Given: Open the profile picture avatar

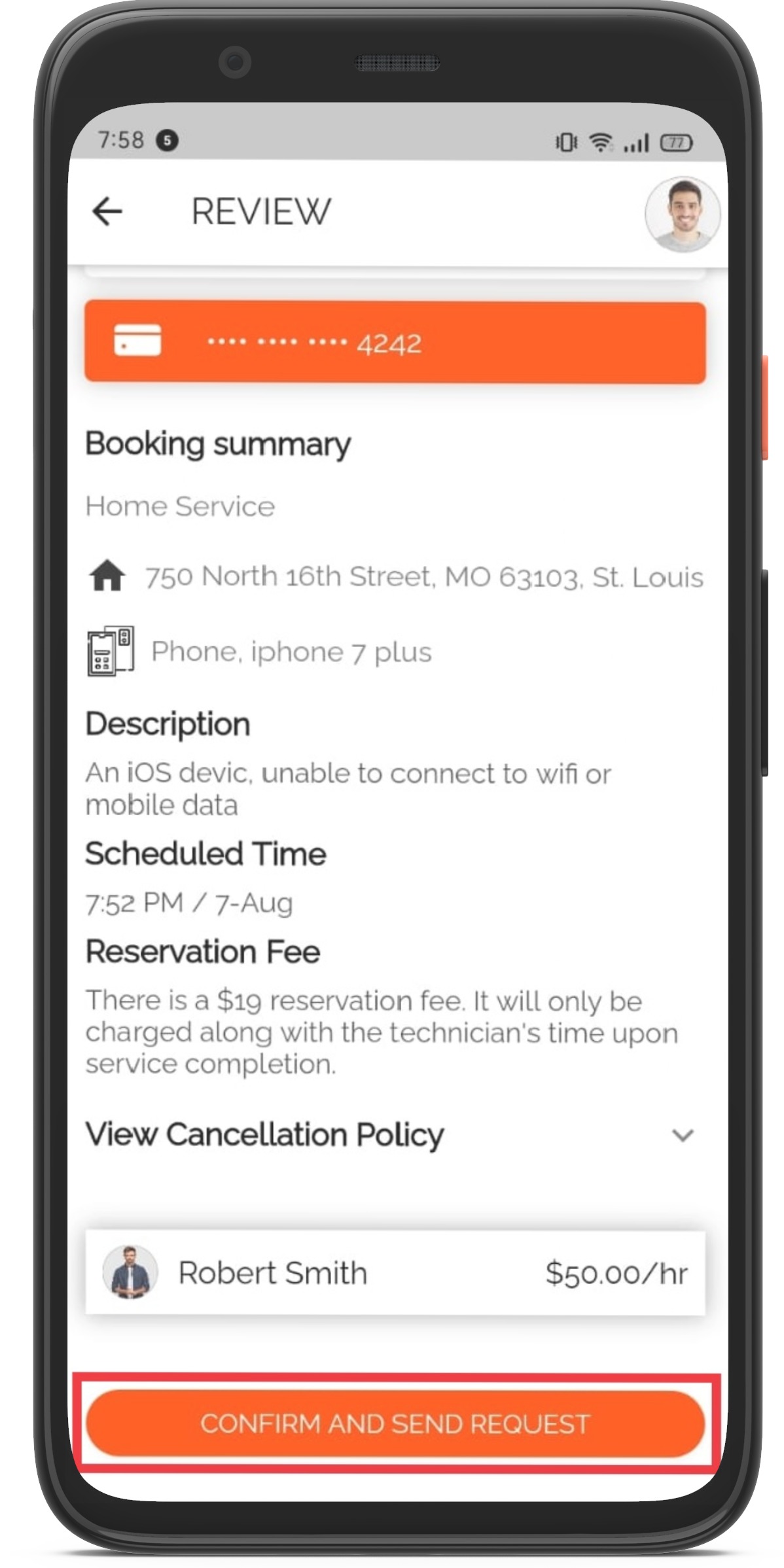Looking at the screenshot, I should 682,214.
